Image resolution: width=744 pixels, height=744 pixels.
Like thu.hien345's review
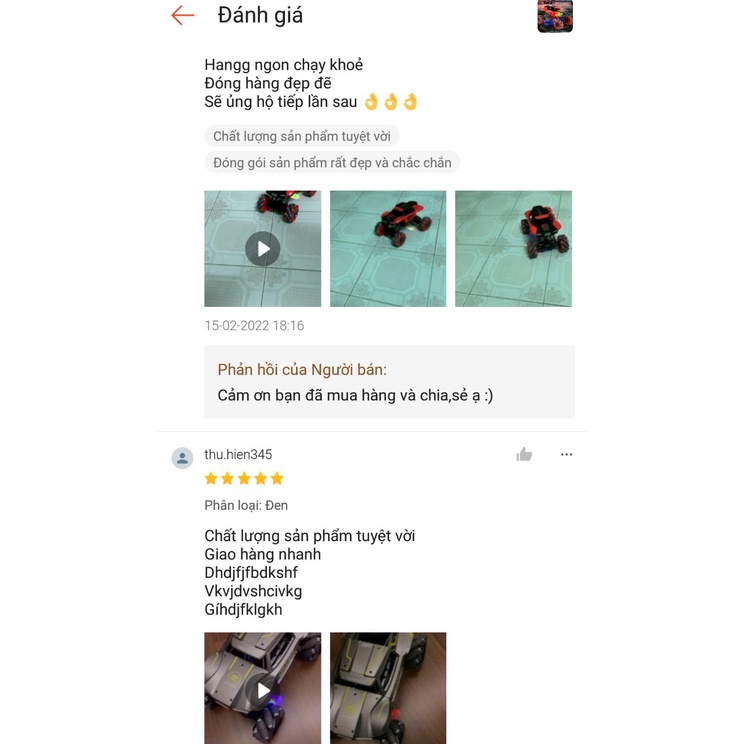pos(524,455)
